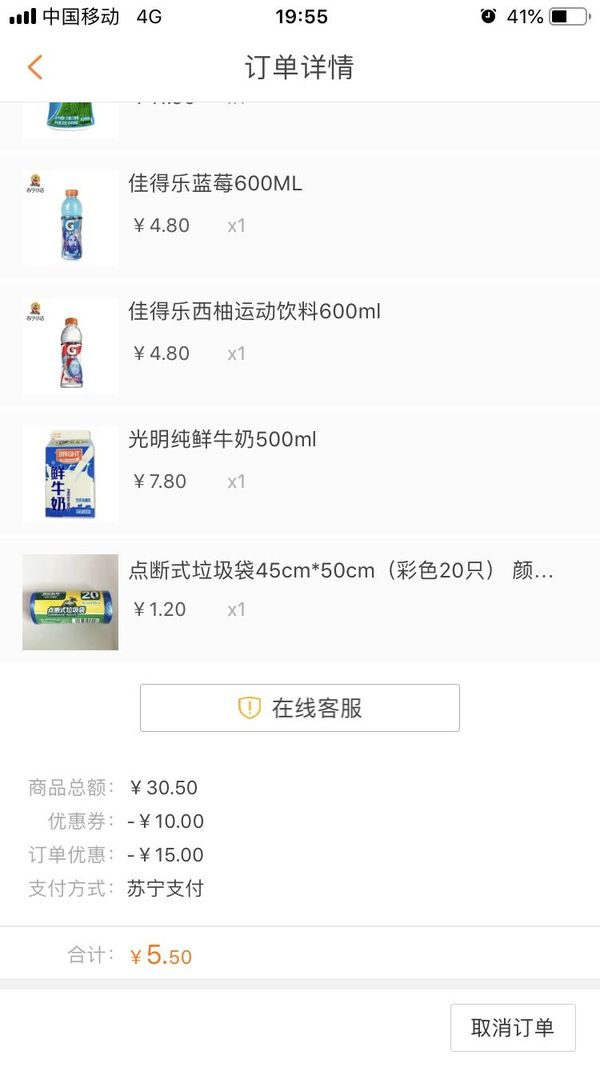Go back from the order details page
The width and height of the screenshot is (600, 1067).
[35, 67]
